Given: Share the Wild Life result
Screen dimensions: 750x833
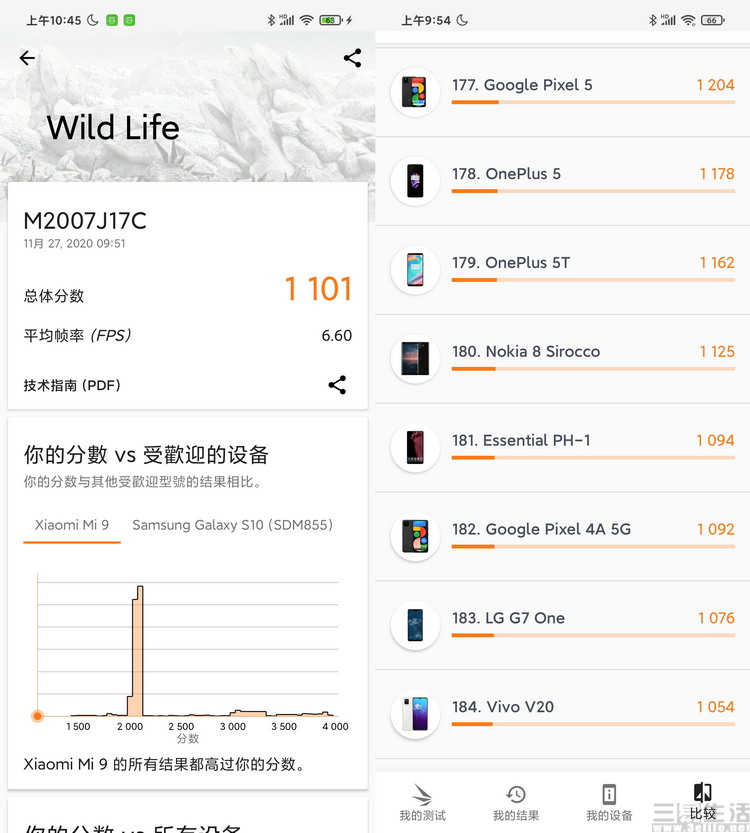Looking at the screenshot, I should (x=352, y=58).
